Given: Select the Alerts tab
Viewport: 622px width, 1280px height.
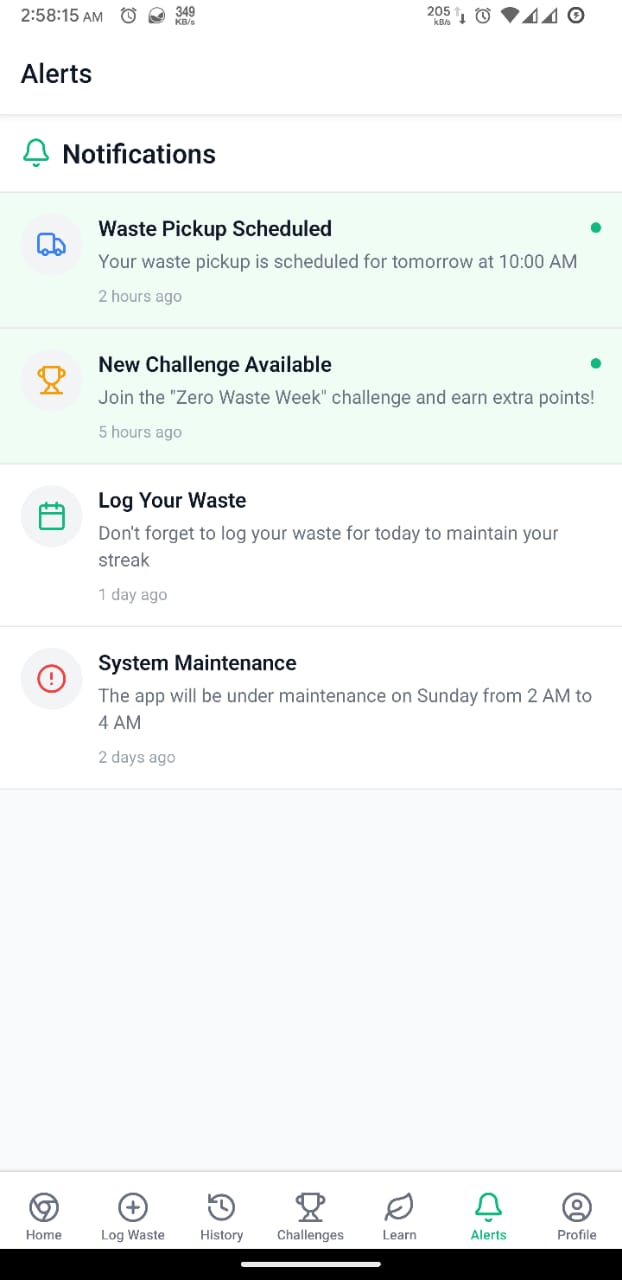Looking at the screenshot, I should 488,1216.
